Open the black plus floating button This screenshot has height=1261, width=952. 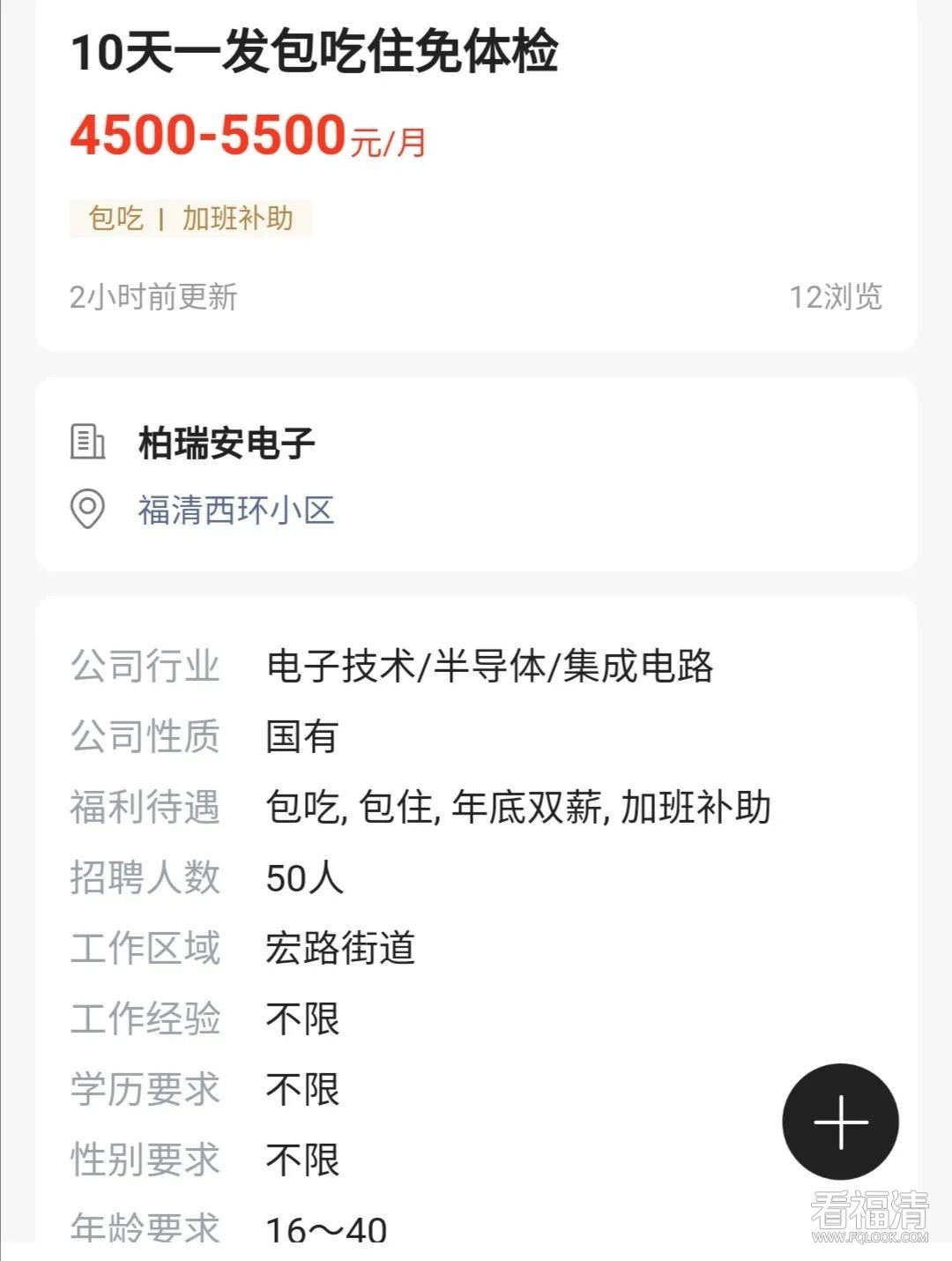840,1122
